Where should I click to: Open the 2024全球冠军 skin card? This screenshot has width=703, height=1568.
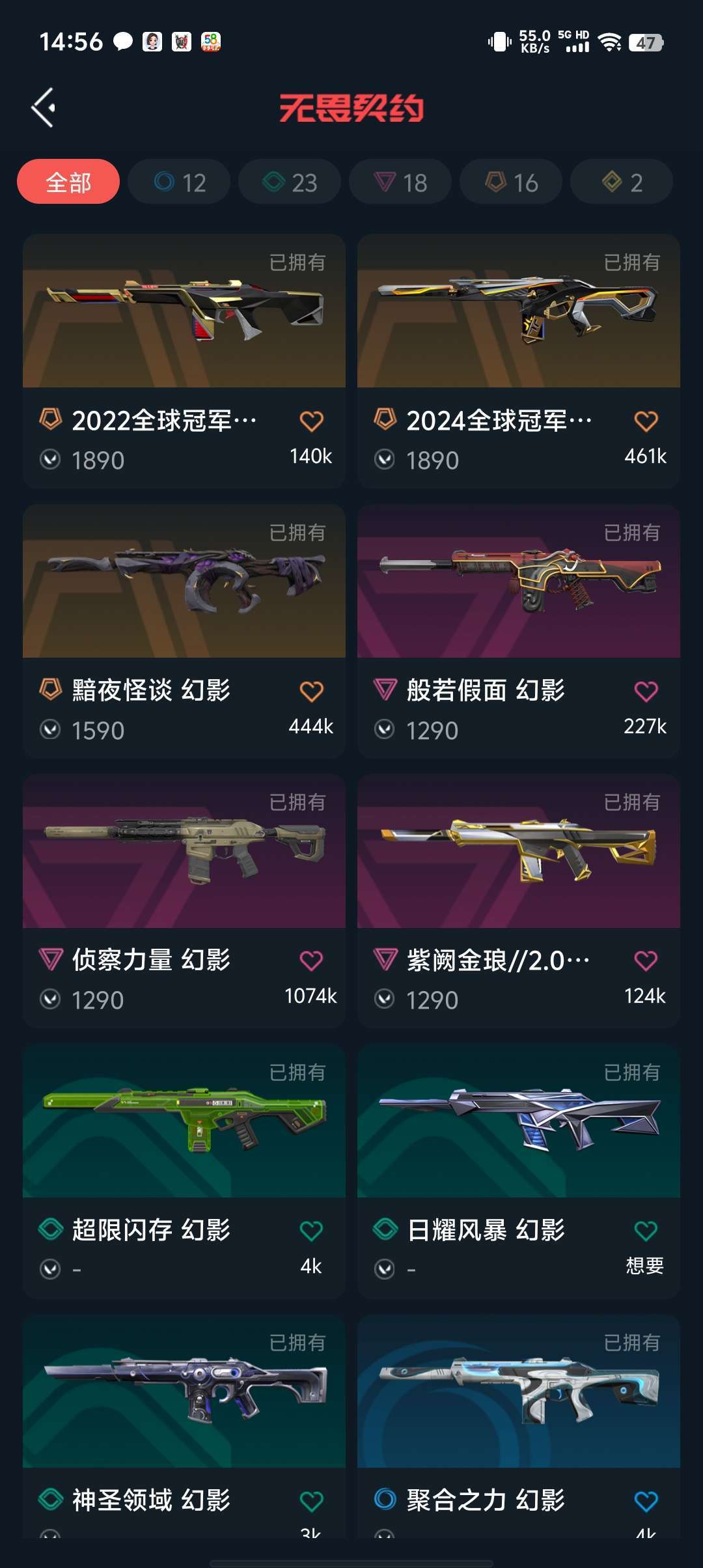519,361
